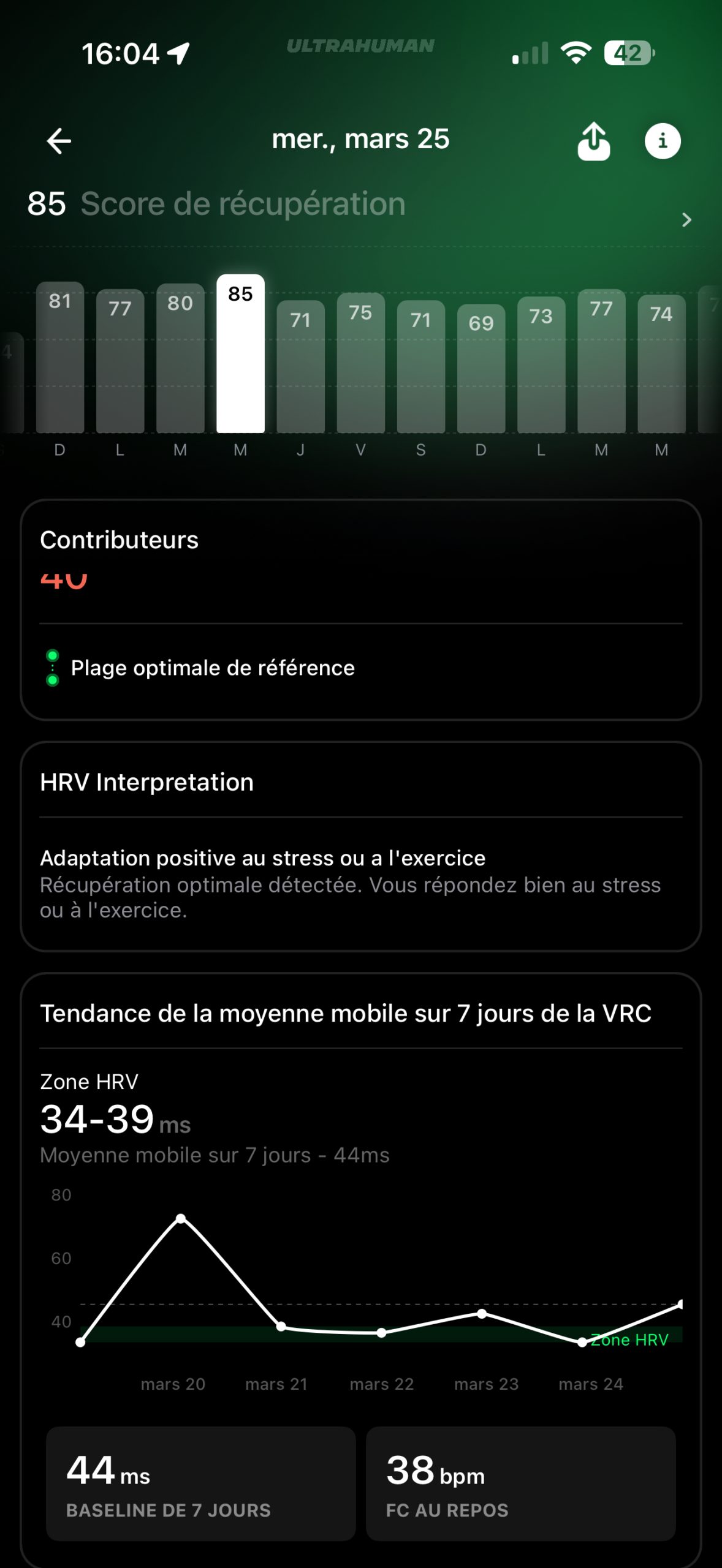Share the recovery report

(x=593, y=141)
